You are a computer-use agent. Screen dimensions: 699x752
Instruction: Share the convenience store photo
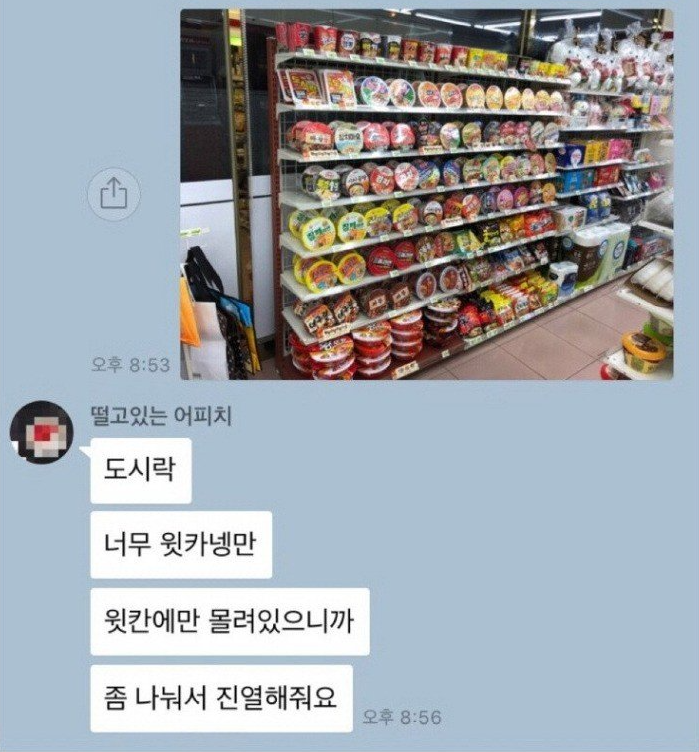coord(114,194)
